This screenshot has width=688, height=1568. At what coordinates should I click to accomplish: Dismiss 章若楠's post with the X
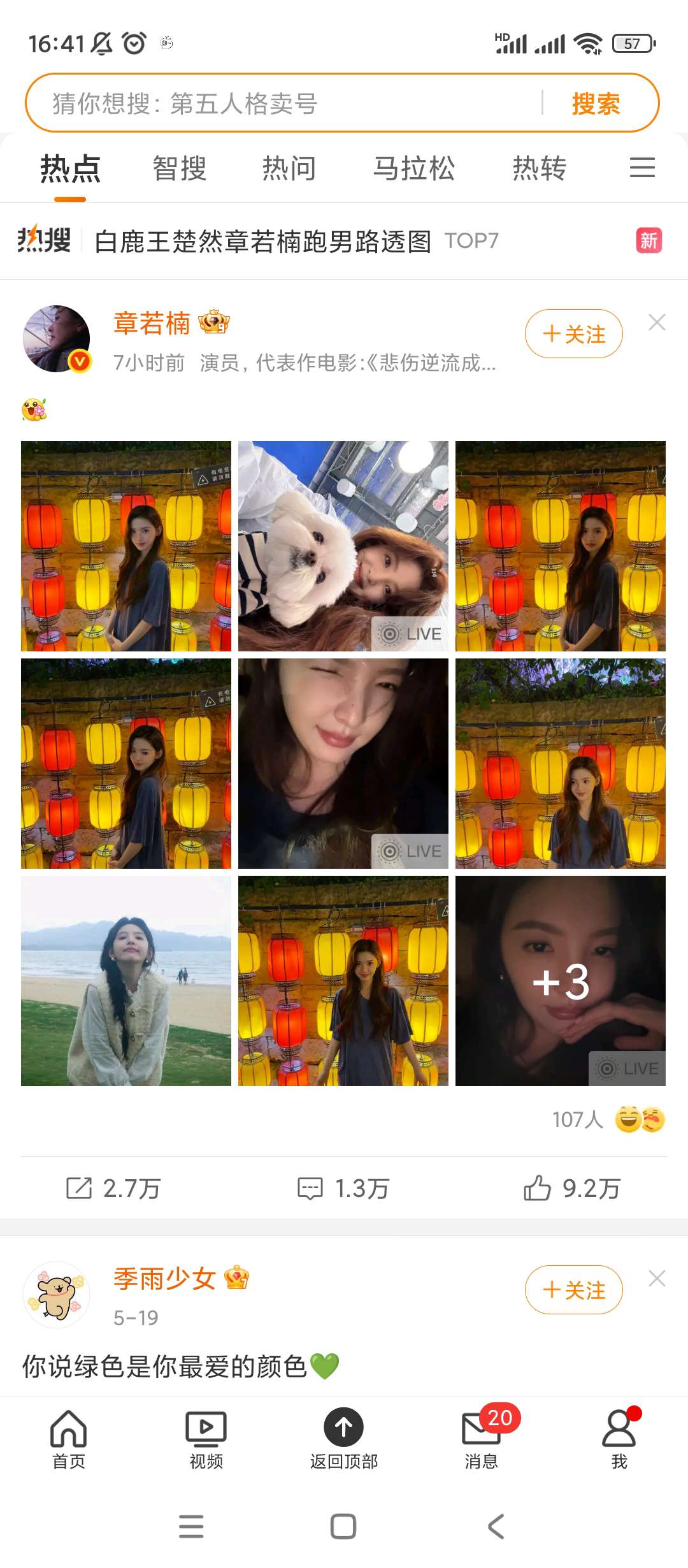point(657,323)
